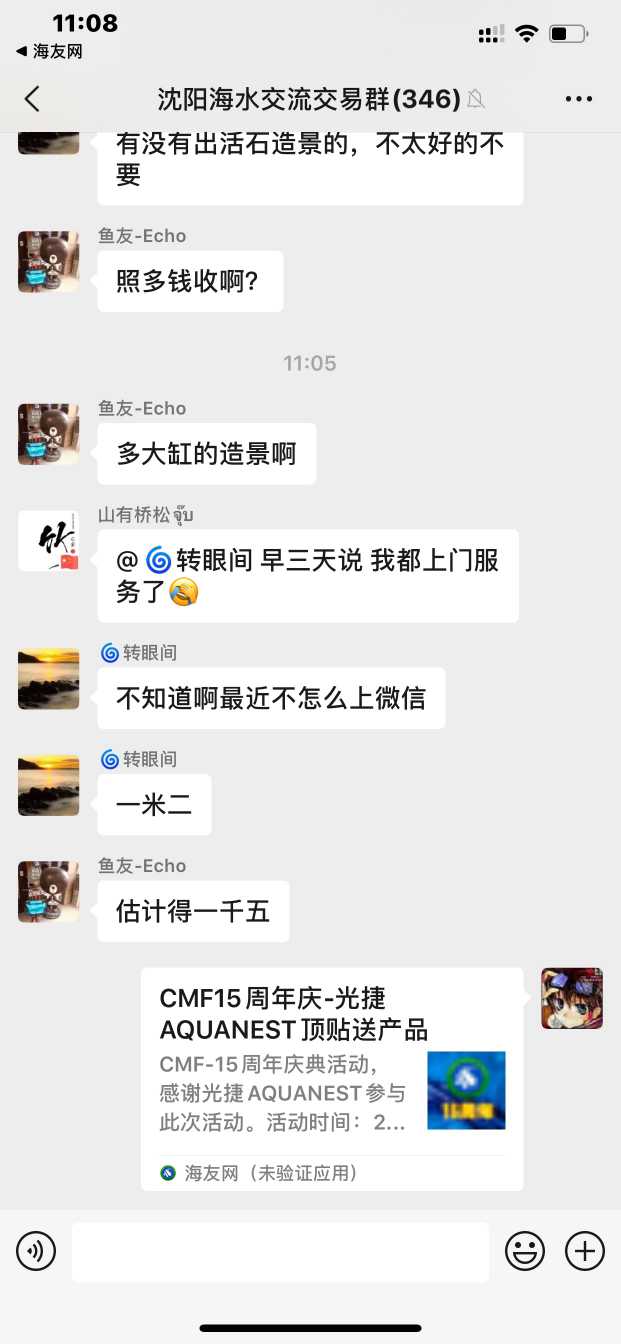The image size is (621, 1344).
Task: Tap the message text field
Action: pos(280,1251)
